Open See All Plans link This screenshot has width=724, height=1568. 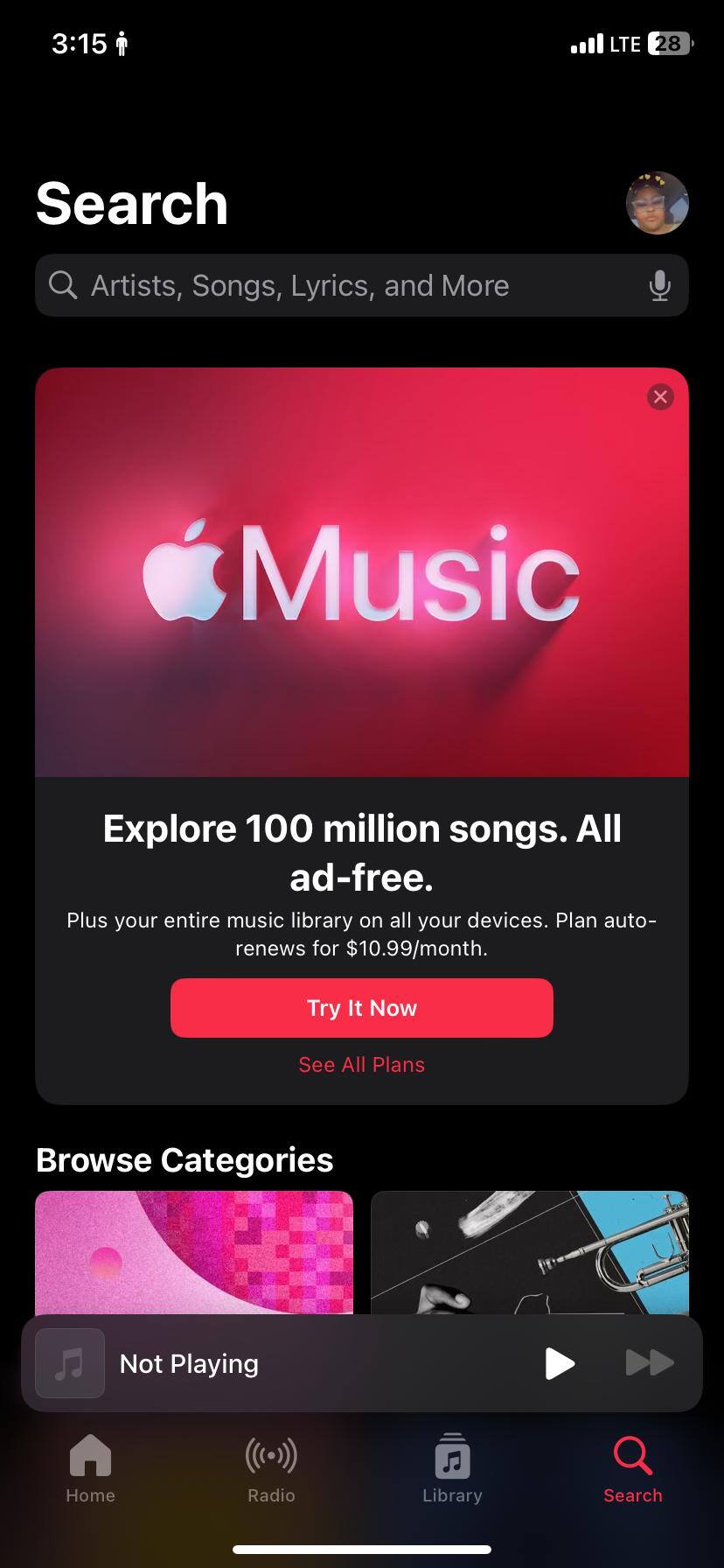[x=361, y=1065]
